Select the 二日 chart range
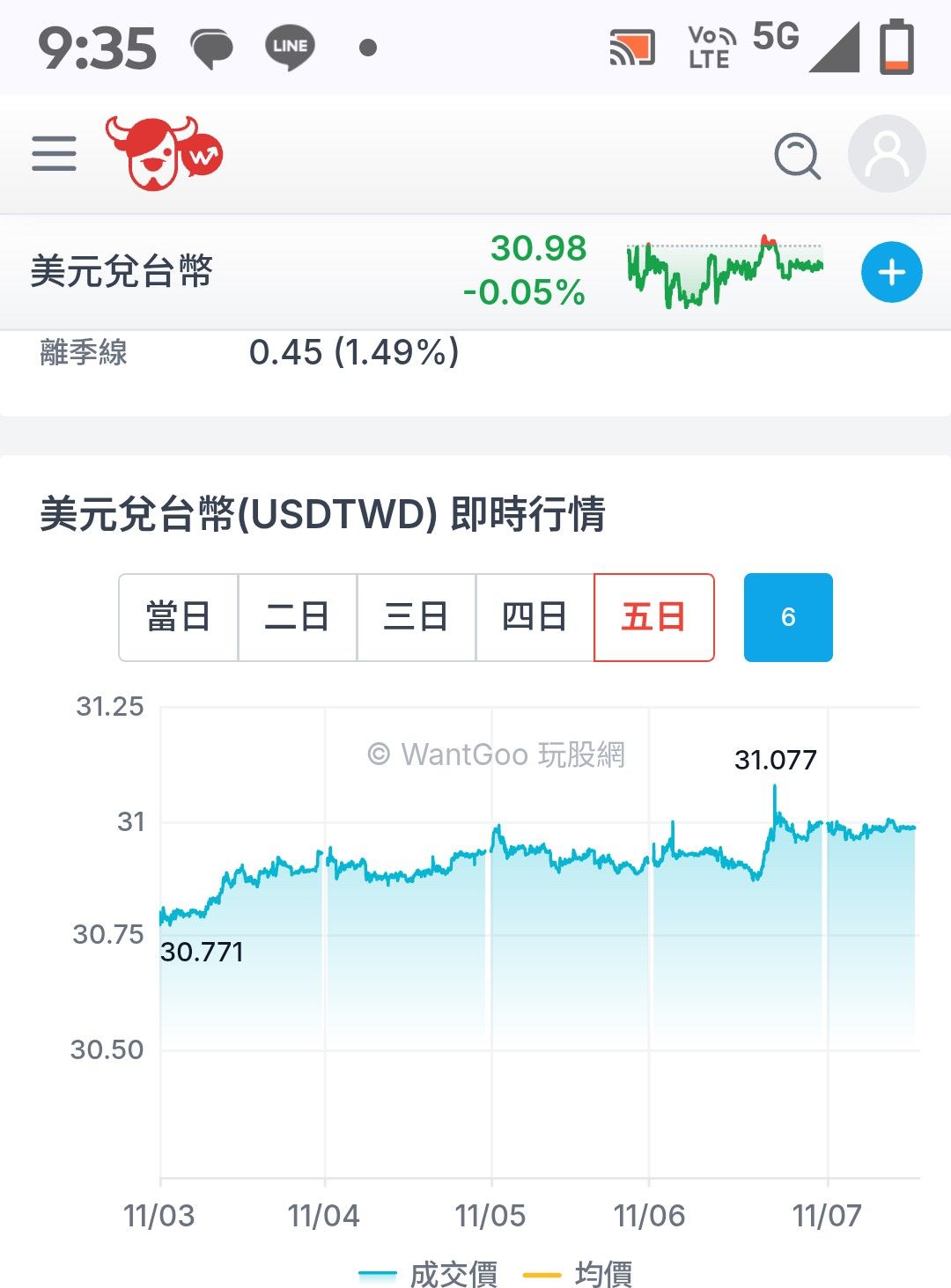Viewport: 951px width, 1288px height. tap(298, 617)
